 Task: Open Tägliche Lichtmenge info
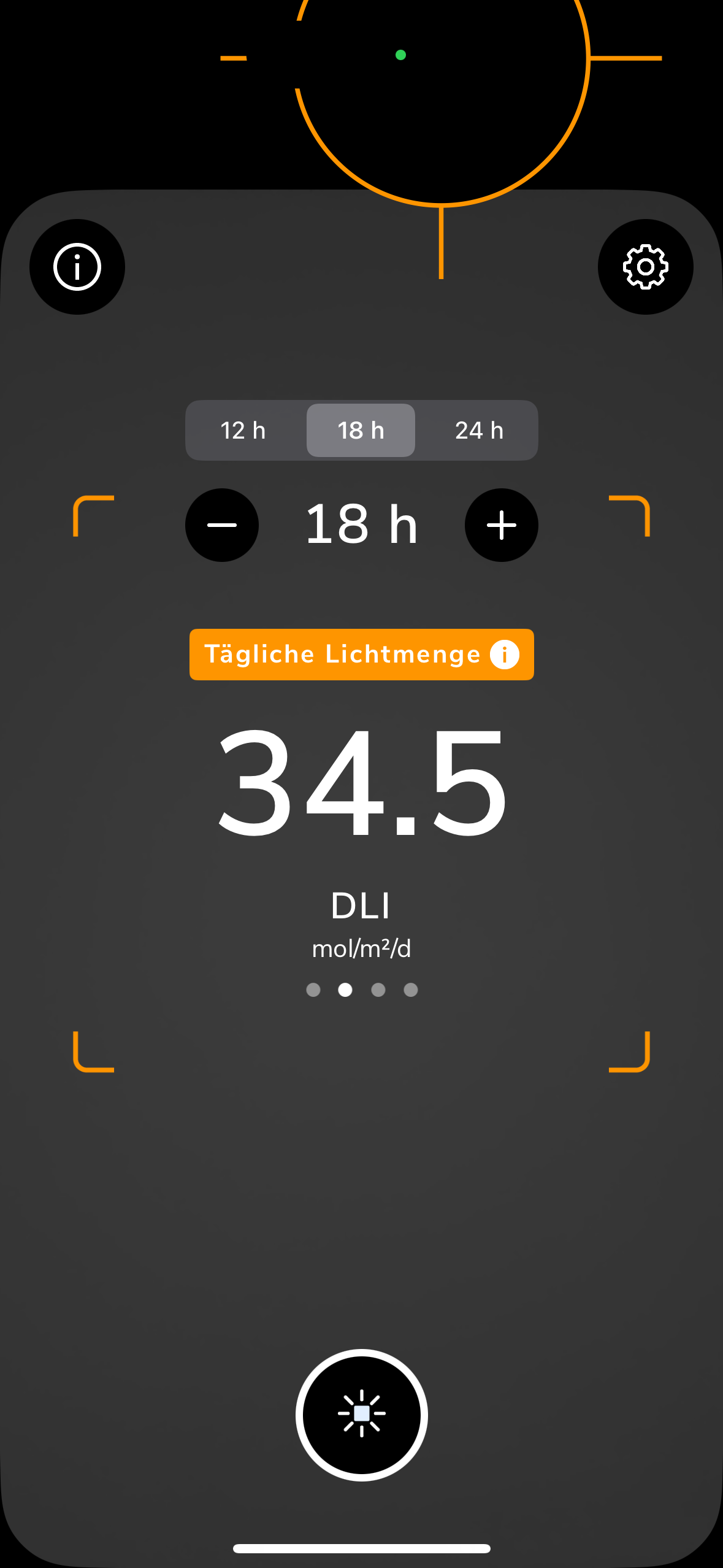[x=504, y=655]
